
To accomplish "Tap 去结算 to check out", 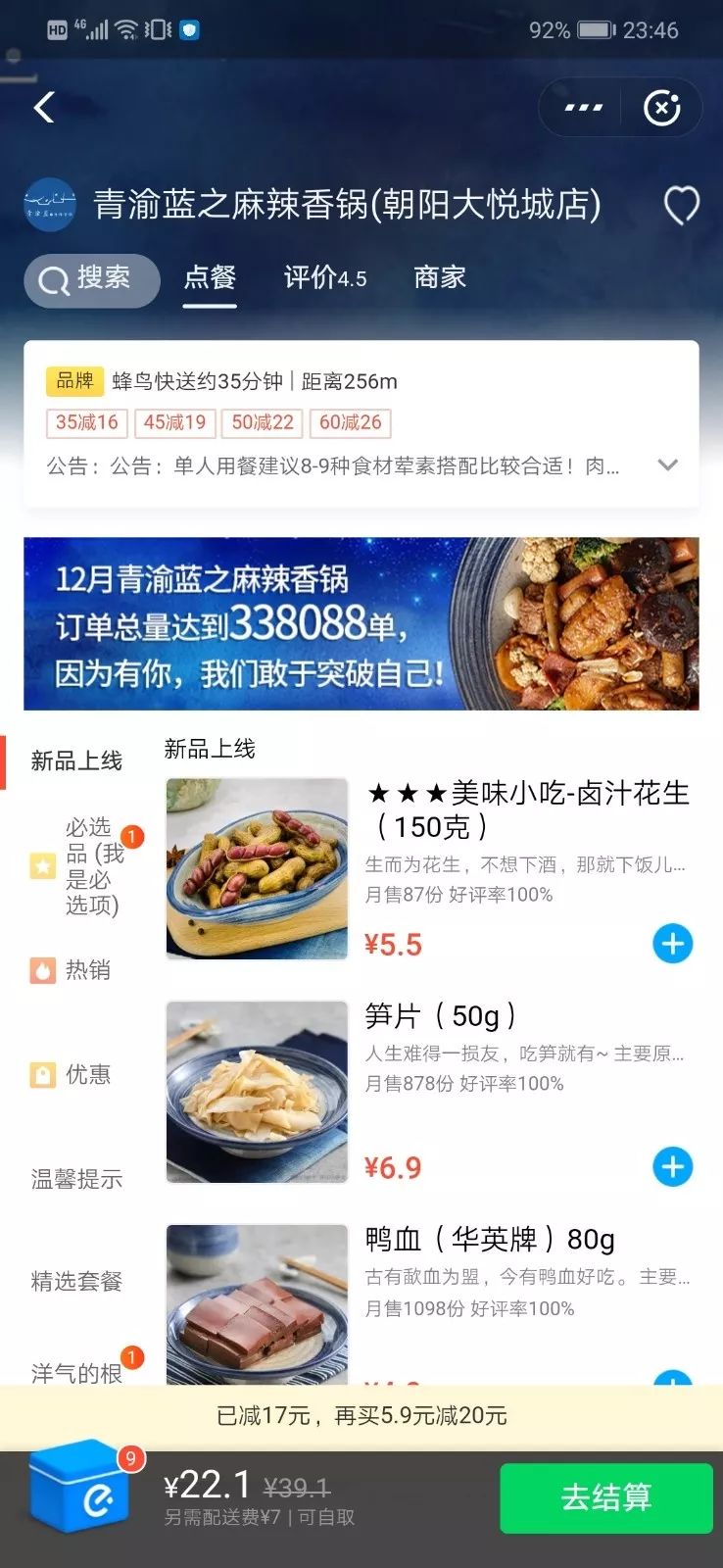I will [x=605, y=1497].
